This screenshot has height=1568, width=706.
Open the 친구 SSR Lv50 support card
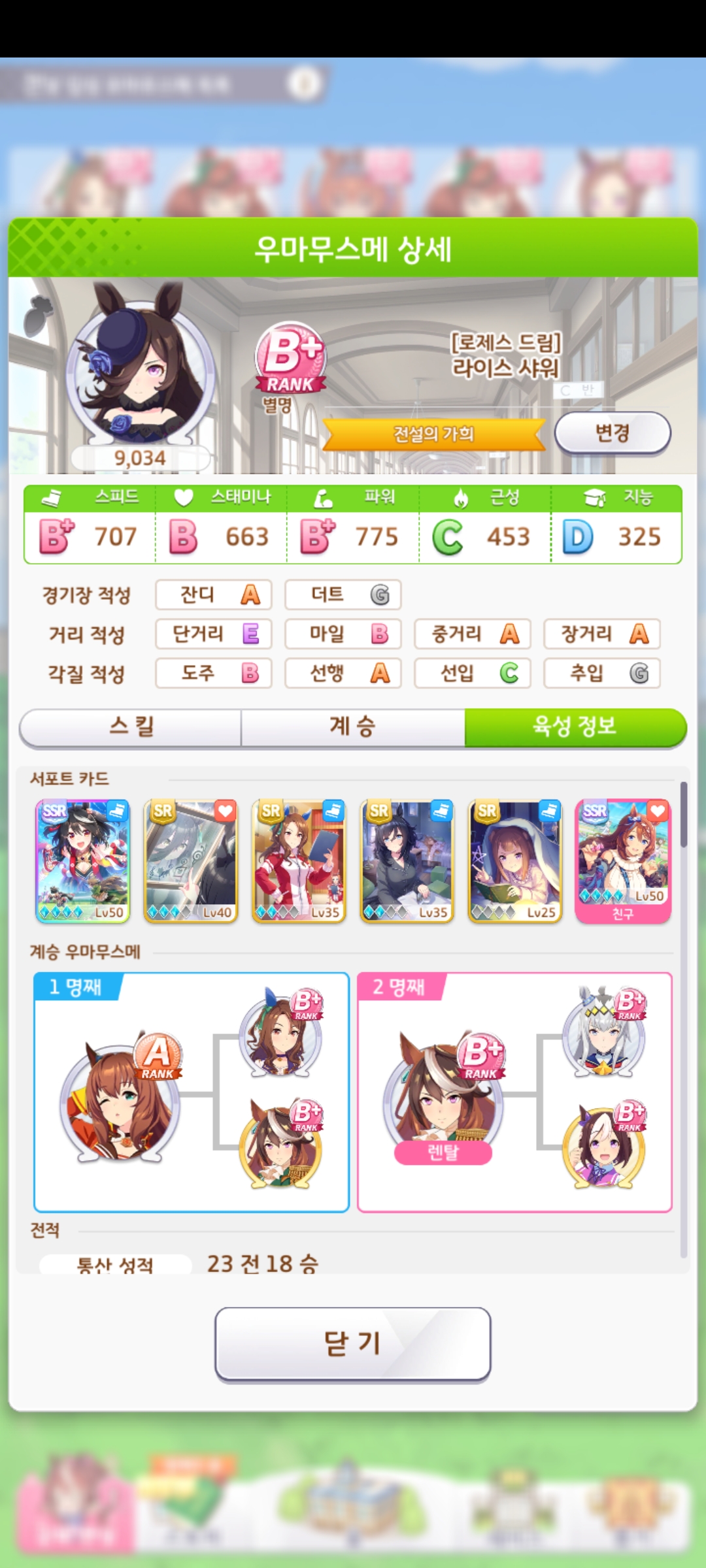click(x=623, y=860)
